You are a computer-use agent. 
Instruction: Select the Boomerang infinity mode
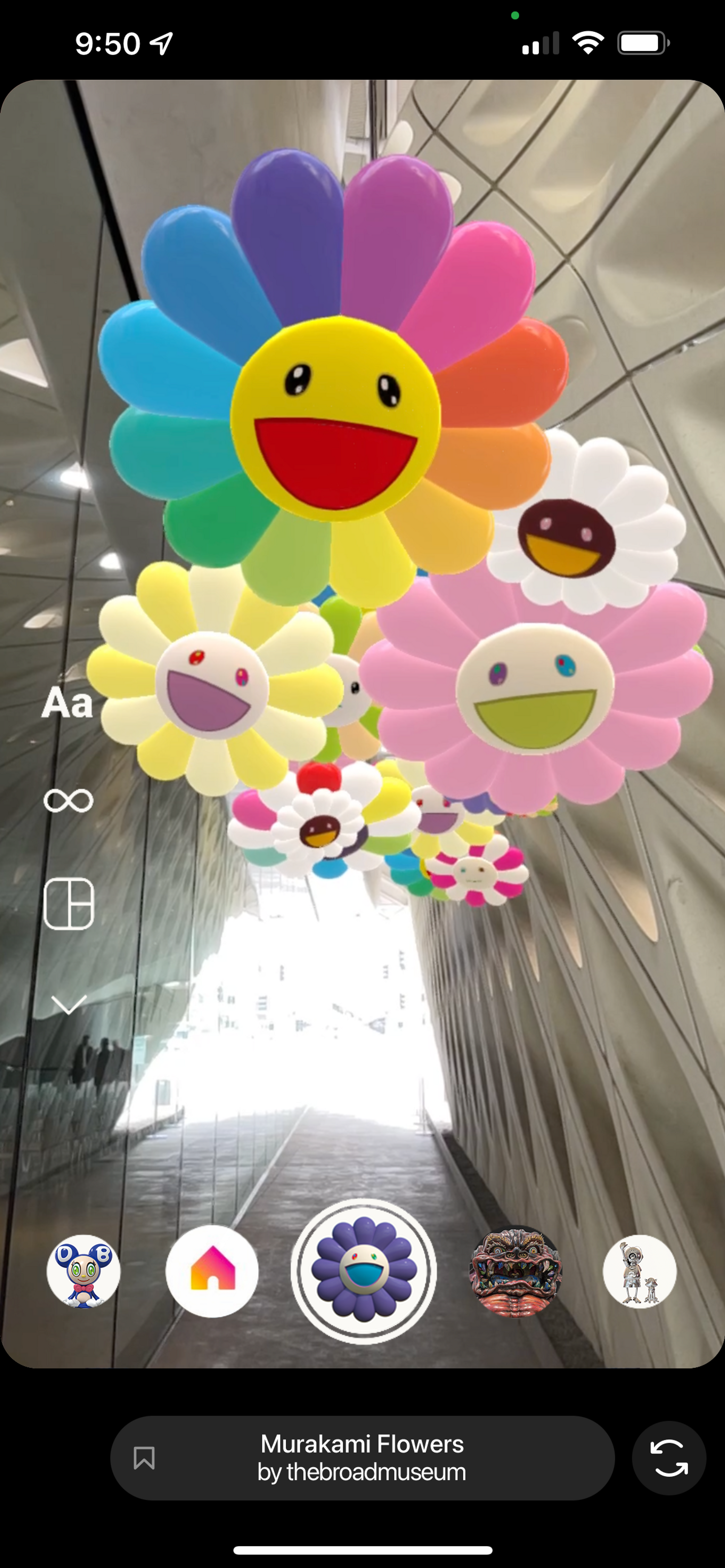pos(68,800)
